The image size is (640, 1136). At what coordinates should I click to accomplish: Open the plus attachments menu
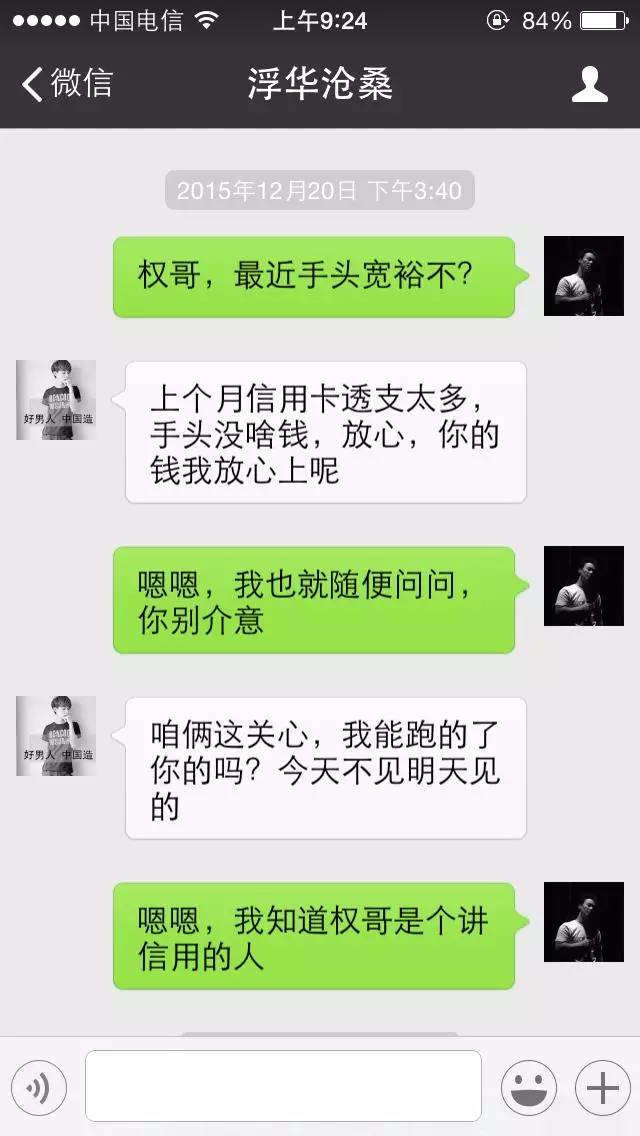click(602, 1087)
